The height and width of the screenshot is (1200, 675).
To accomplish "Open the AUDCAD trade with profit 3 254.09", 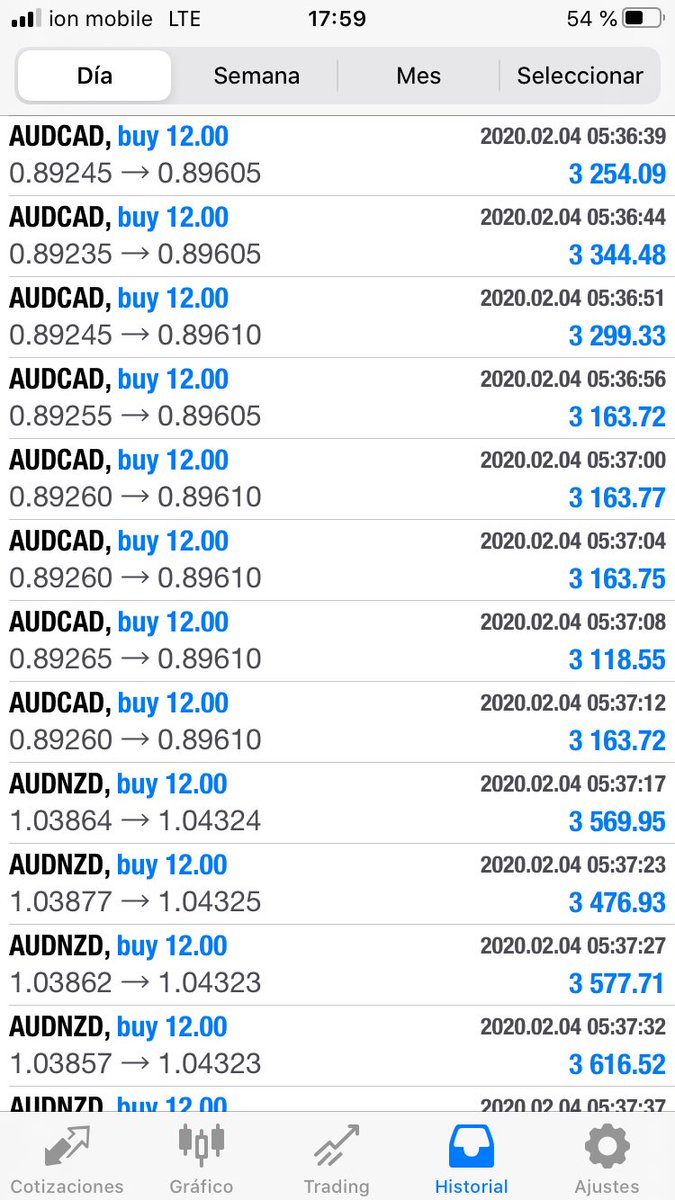I will 337,155.
